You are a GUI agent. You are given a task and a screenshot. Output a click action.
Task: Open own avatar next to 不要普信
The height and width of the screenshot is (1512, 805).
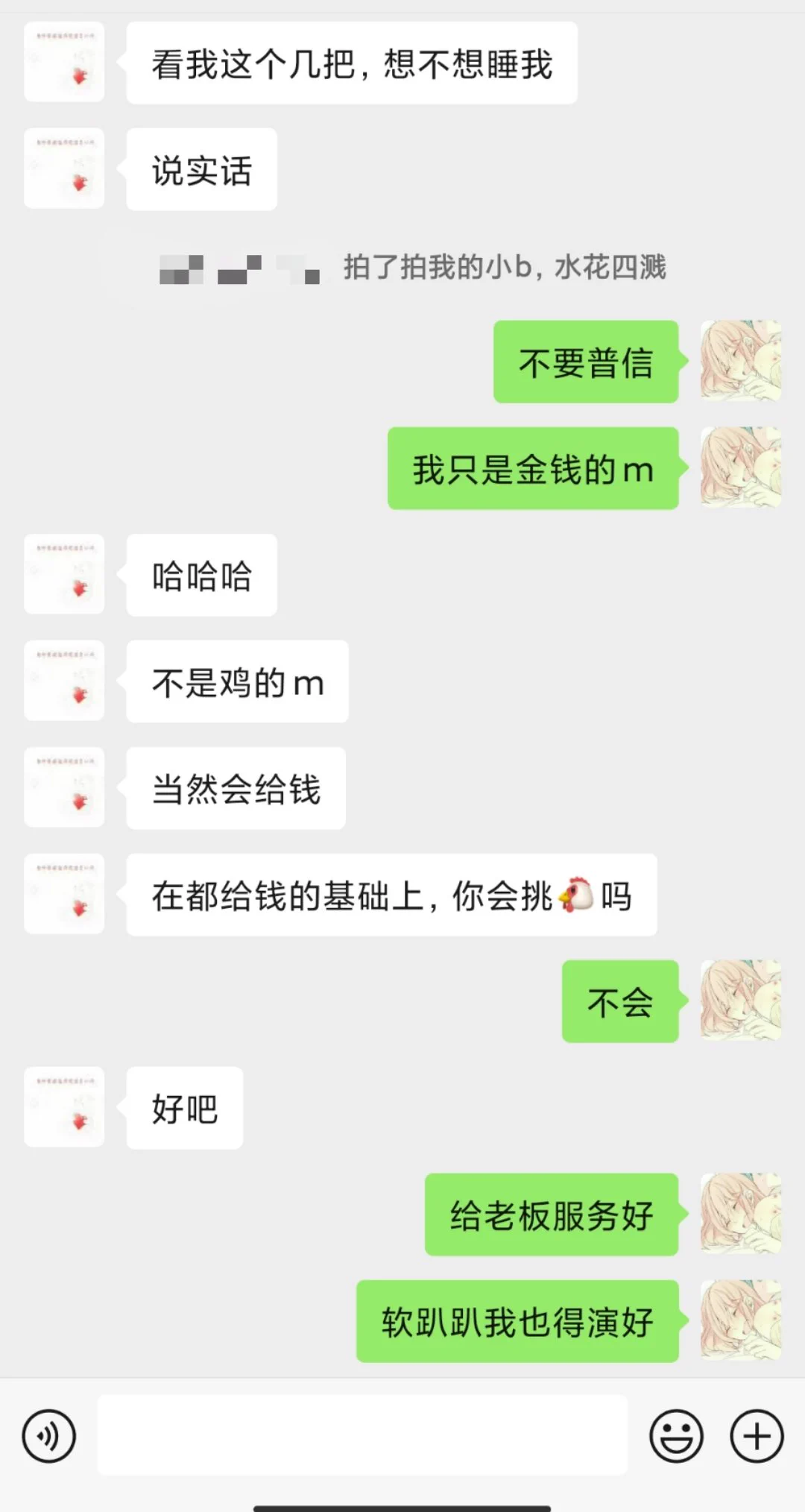[740, 362]
